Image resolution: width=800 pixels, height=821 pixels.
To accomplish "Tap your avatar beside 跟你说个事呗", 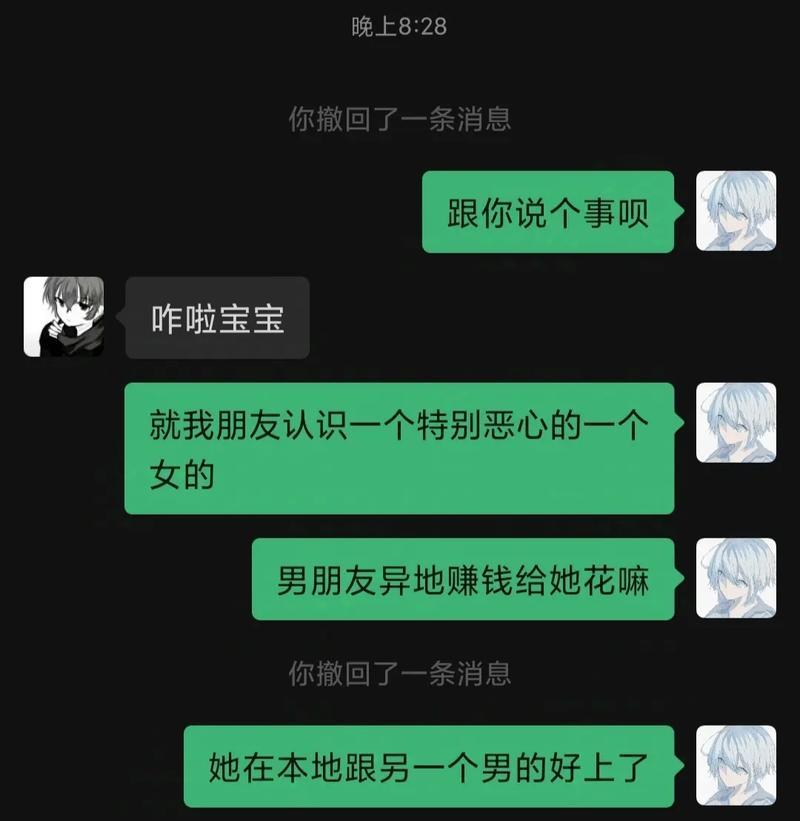I will [x=736, y=211].
